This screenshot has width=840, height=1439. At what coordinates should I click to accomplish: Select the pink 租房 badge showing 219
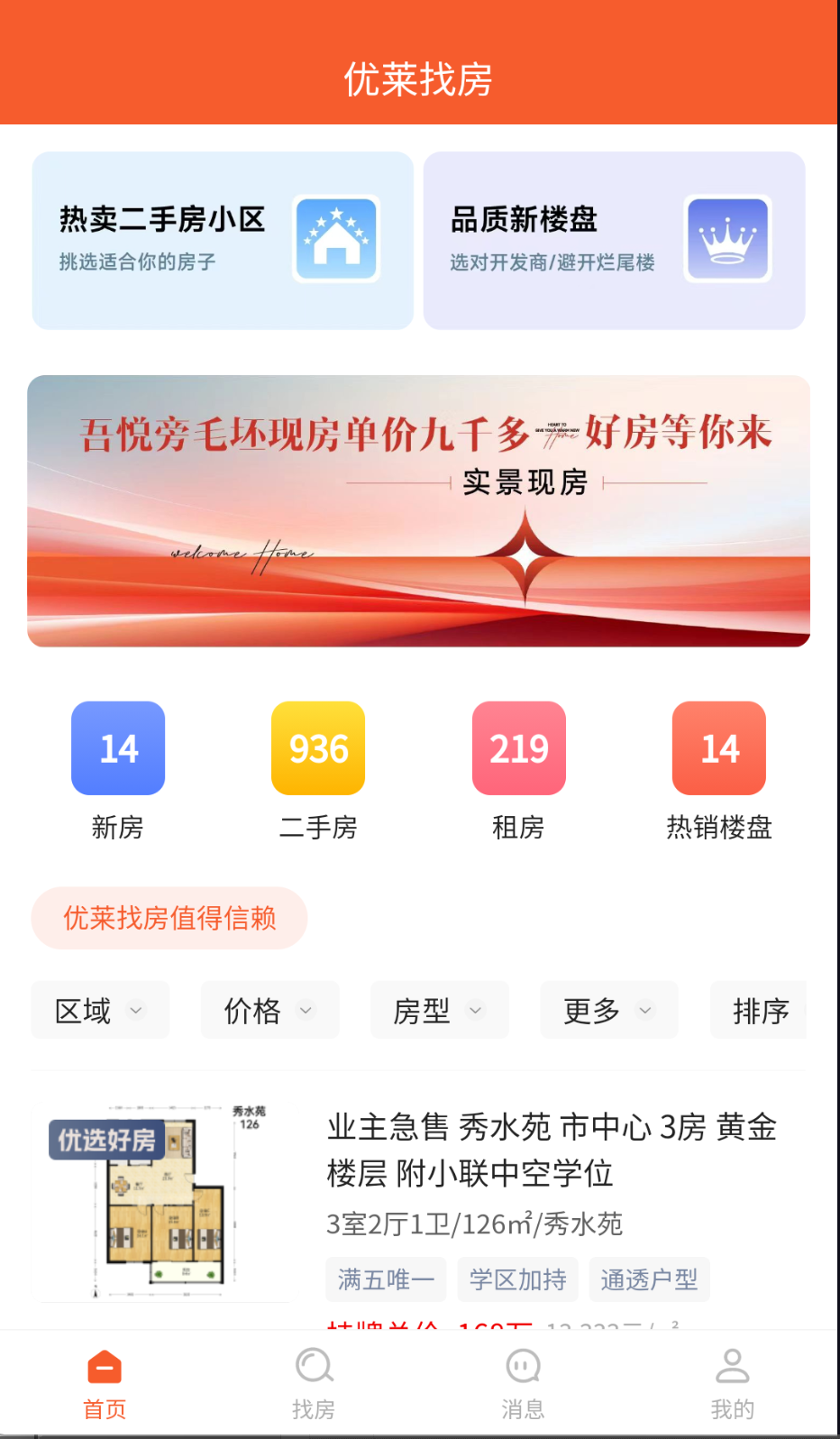point(518,748)
